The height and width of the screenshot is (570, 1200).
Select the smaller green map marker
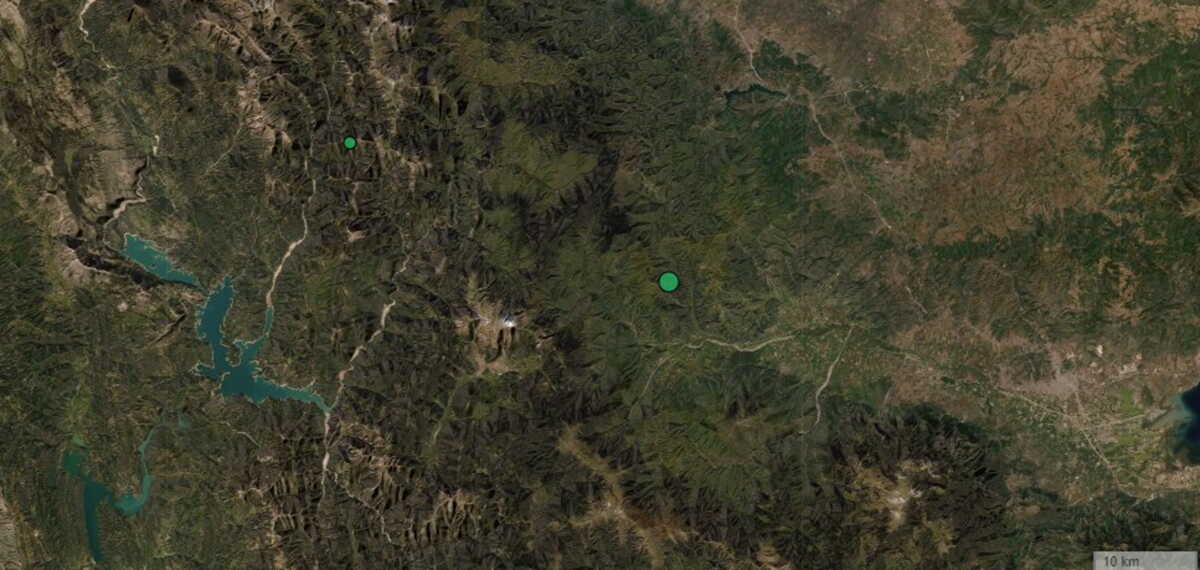(350, 143)
